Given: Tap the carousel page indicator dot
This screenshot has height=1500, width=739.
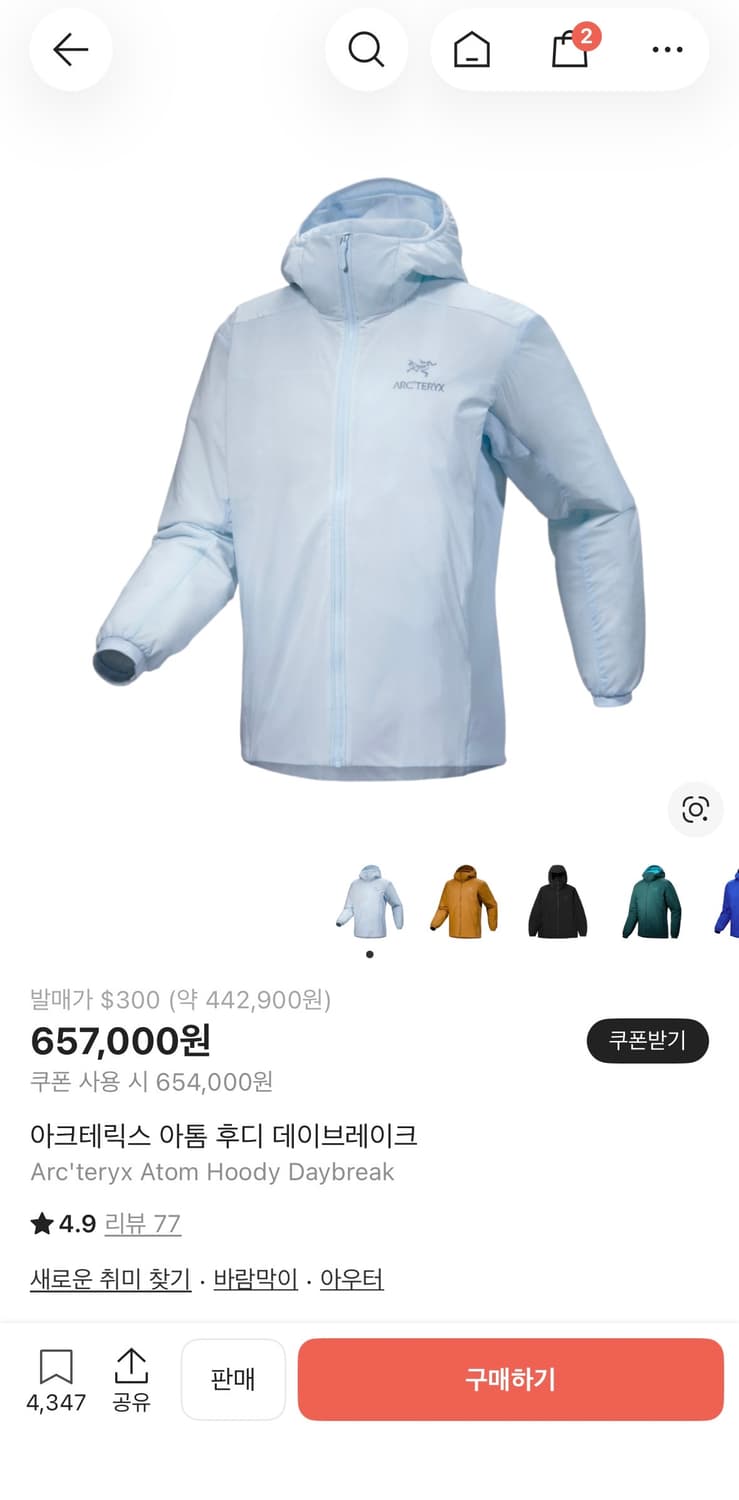Looking at the screenshot, I should click(369, 954).
